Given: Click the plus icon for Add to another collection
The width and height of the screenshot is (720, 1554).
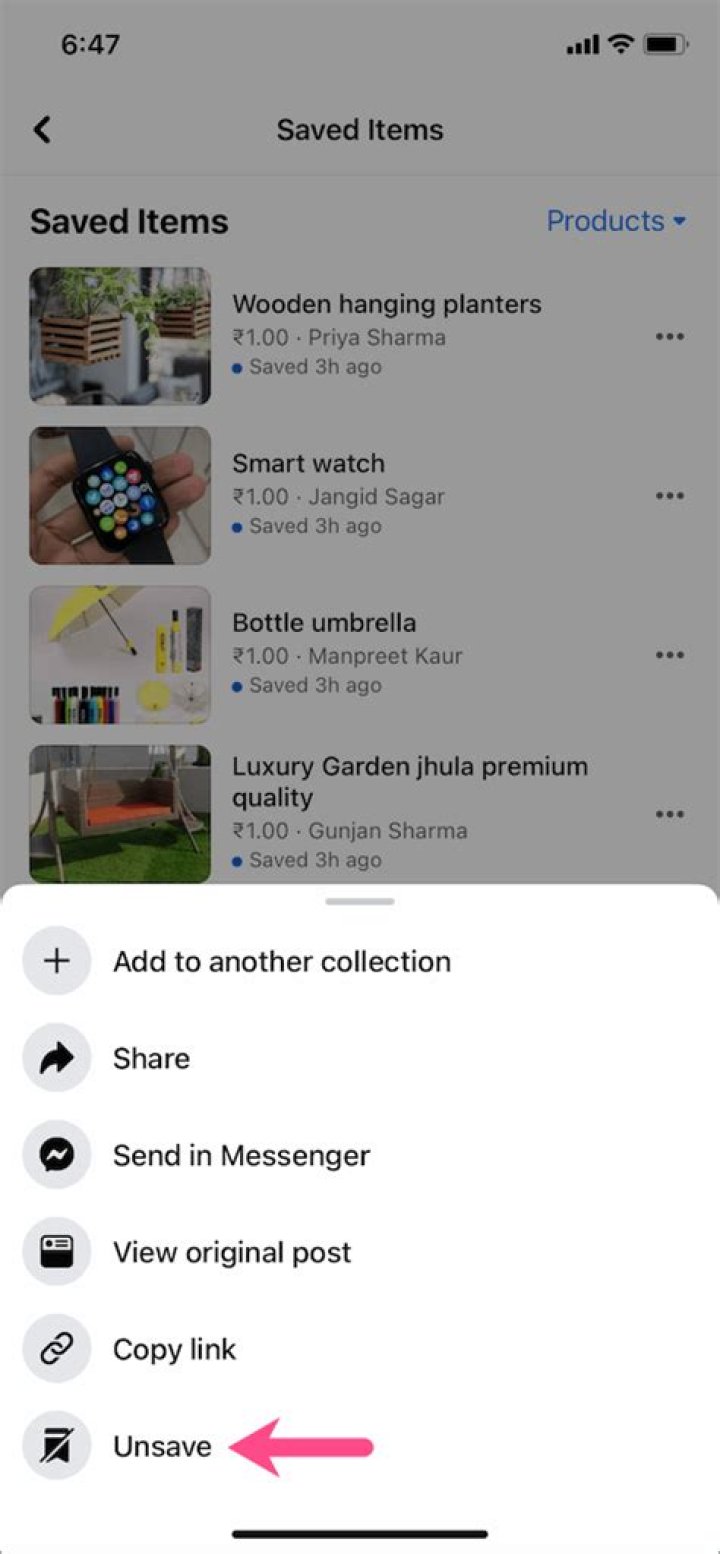Looking at the screenshot, I should (57, 961).
